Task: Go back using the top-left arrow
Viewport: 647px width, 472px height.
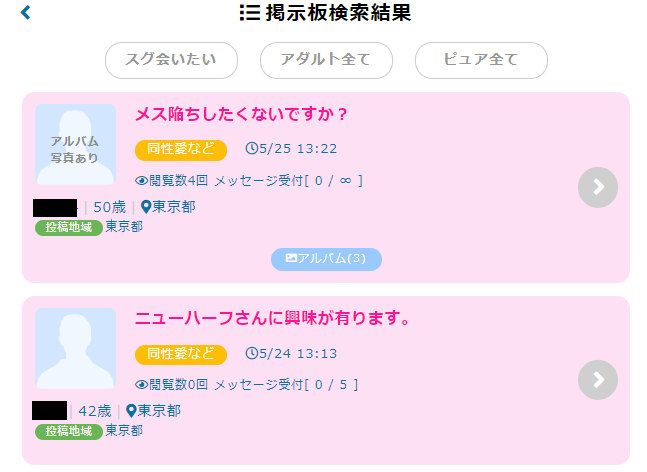Action: point(26,13)
